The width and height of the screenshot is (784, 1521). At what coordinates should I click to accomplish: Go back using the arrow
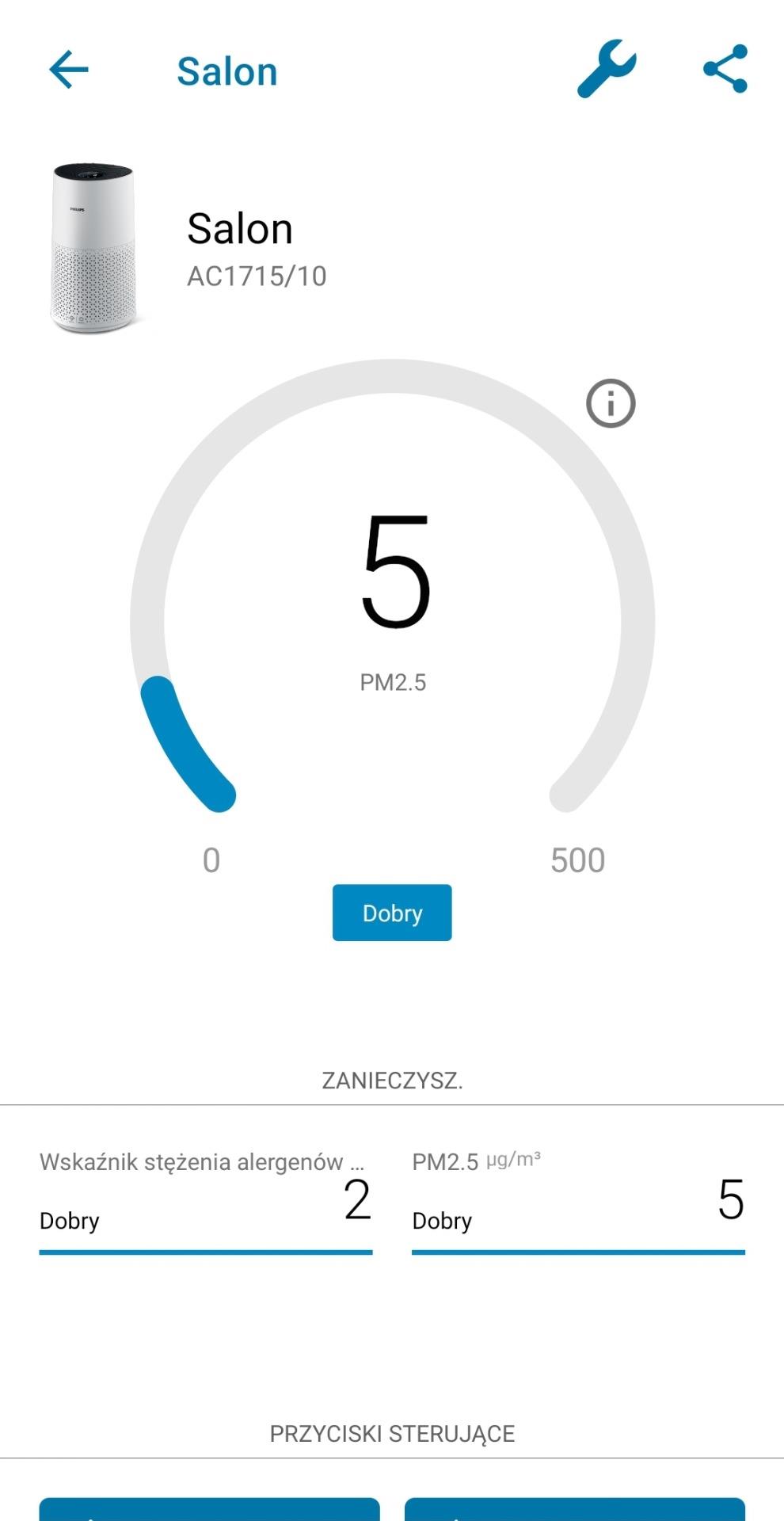tap(69, 70)
